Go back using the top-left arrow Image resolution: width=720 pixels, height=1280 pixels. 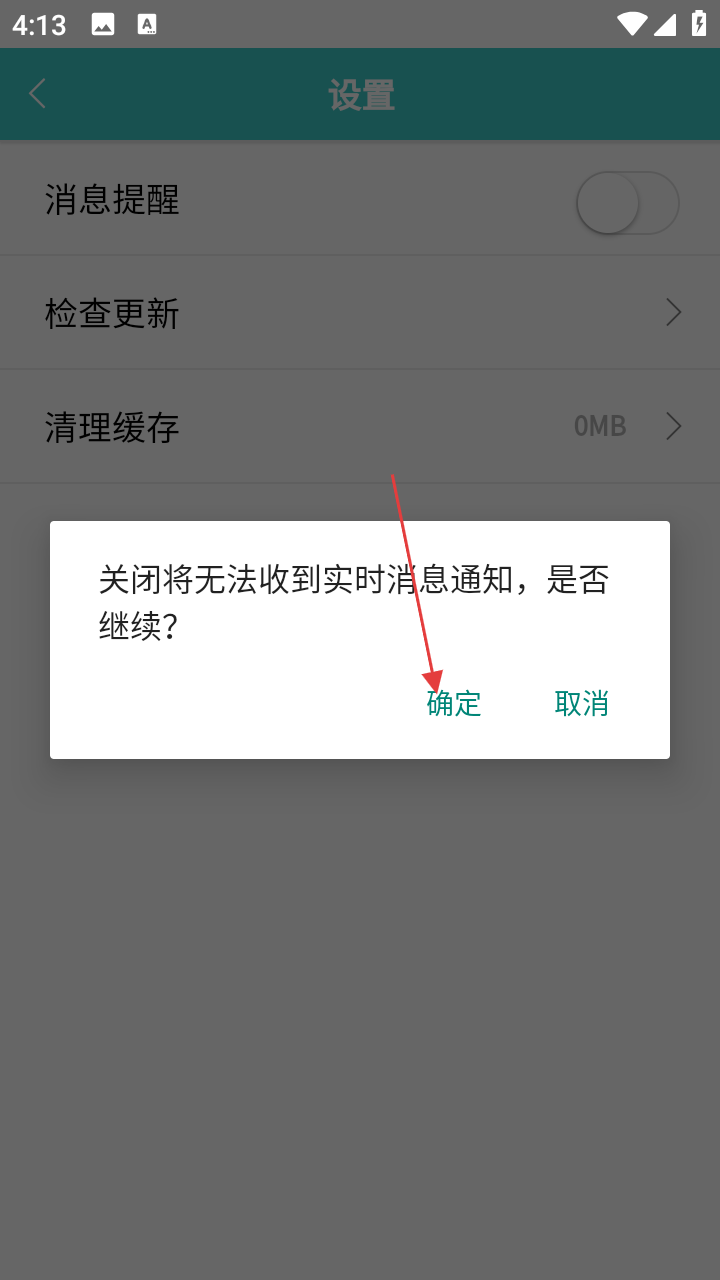click(x=38, y=95)
